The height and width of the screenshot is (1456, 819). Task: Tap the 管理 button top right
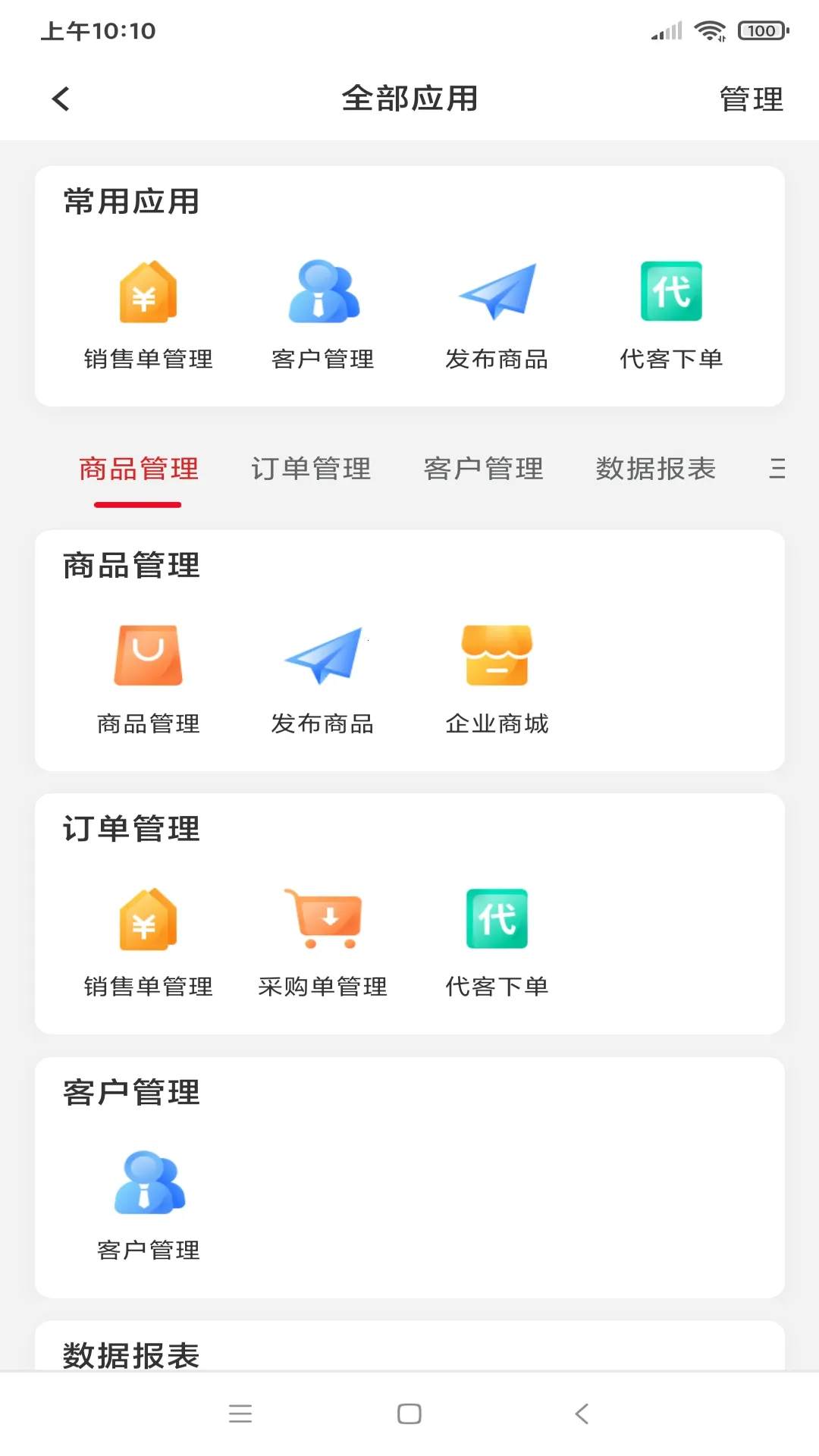[751, 99]
